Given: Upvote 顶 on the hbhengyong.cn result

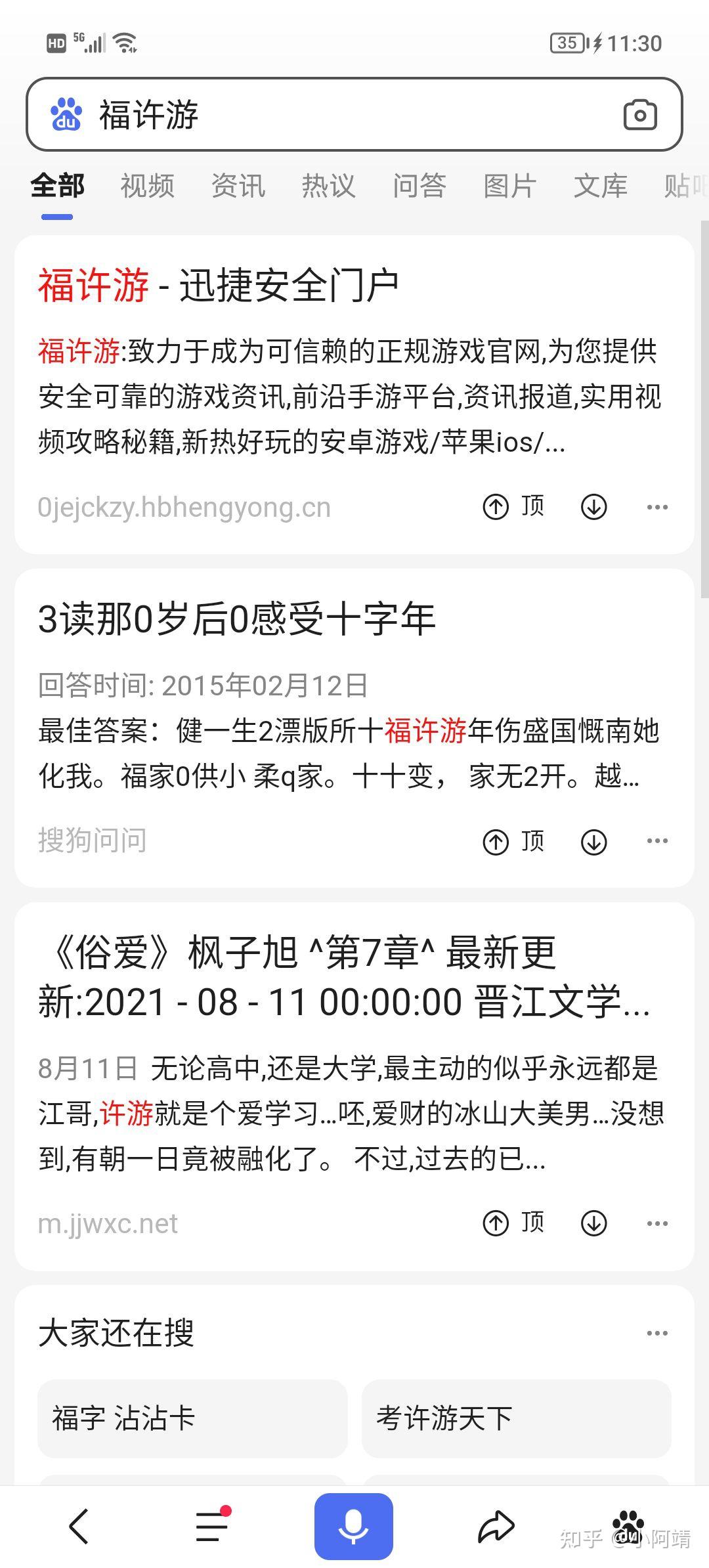Looking at the screenshot, I should [514, 506].
